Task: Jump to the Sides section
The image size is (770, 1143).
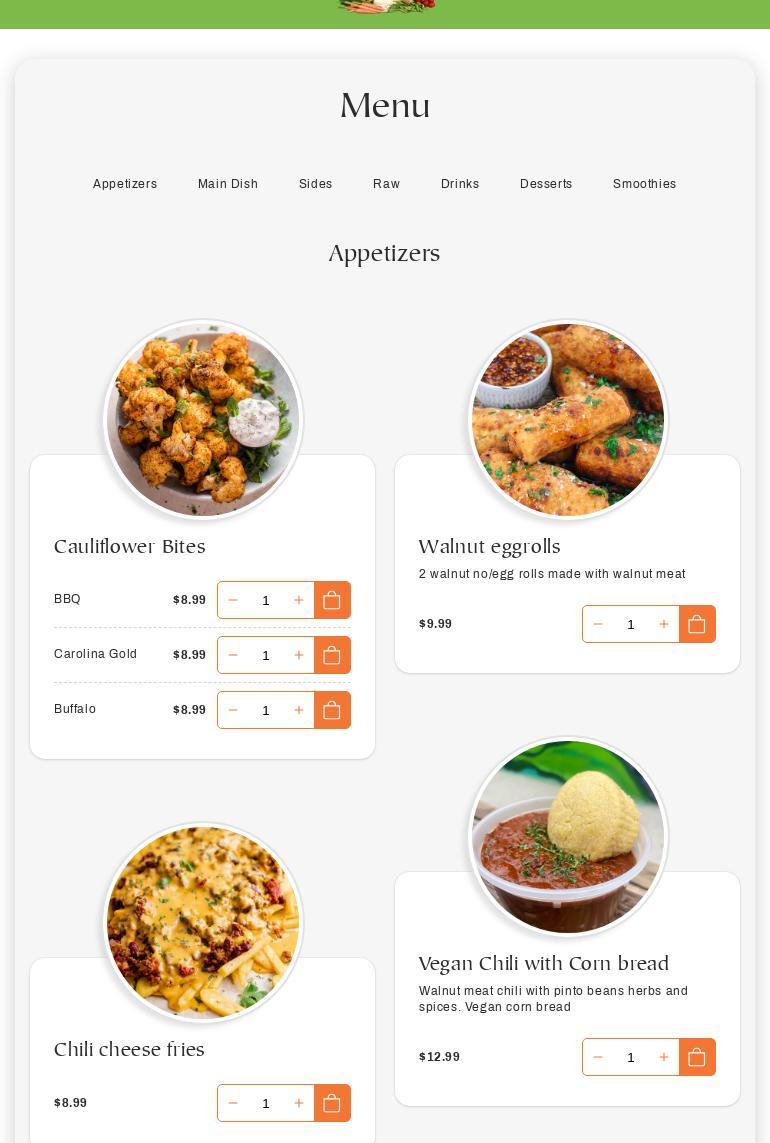Action: [x=315, y=184]
